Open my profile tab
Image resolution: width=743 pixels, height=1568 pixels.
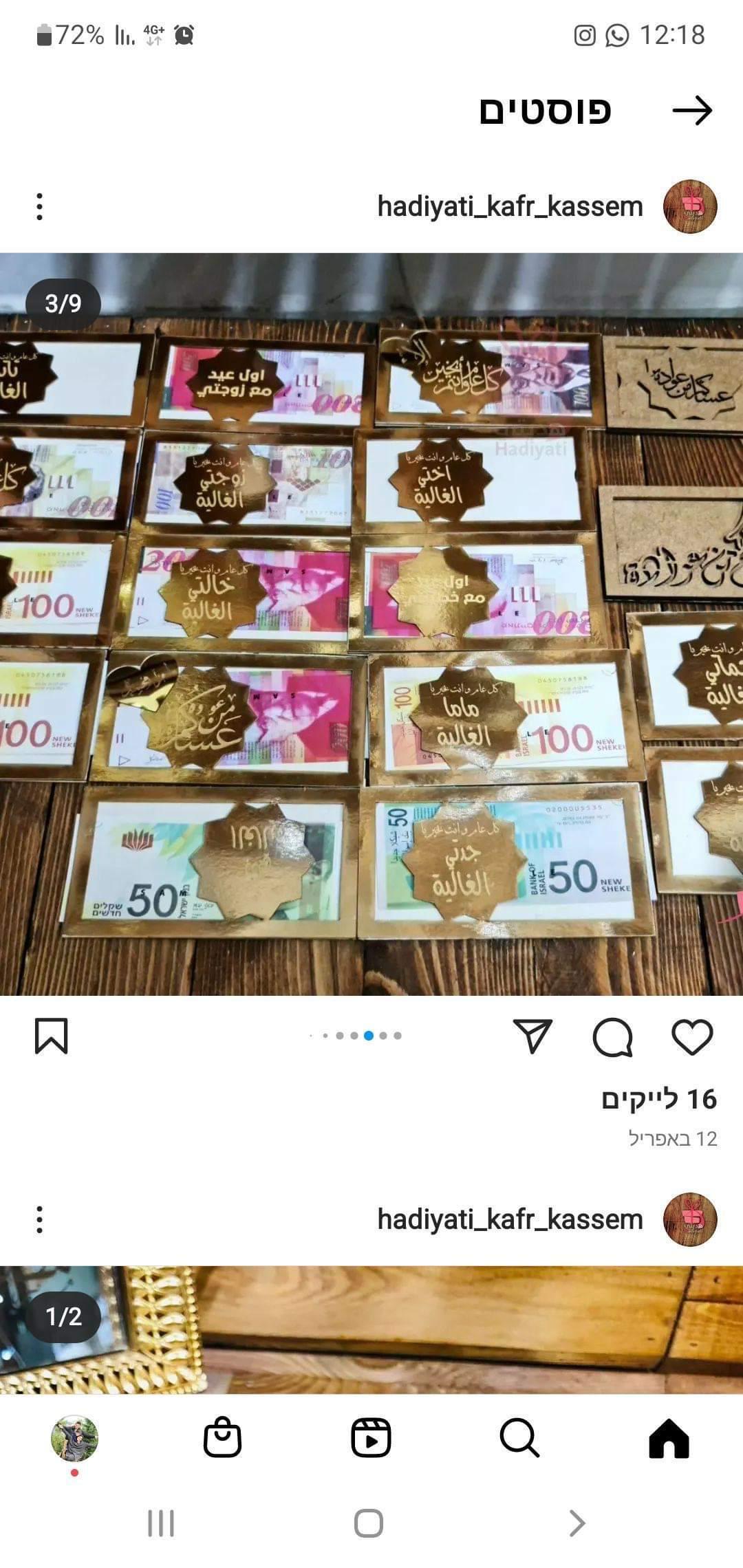tap(74, 1438)
